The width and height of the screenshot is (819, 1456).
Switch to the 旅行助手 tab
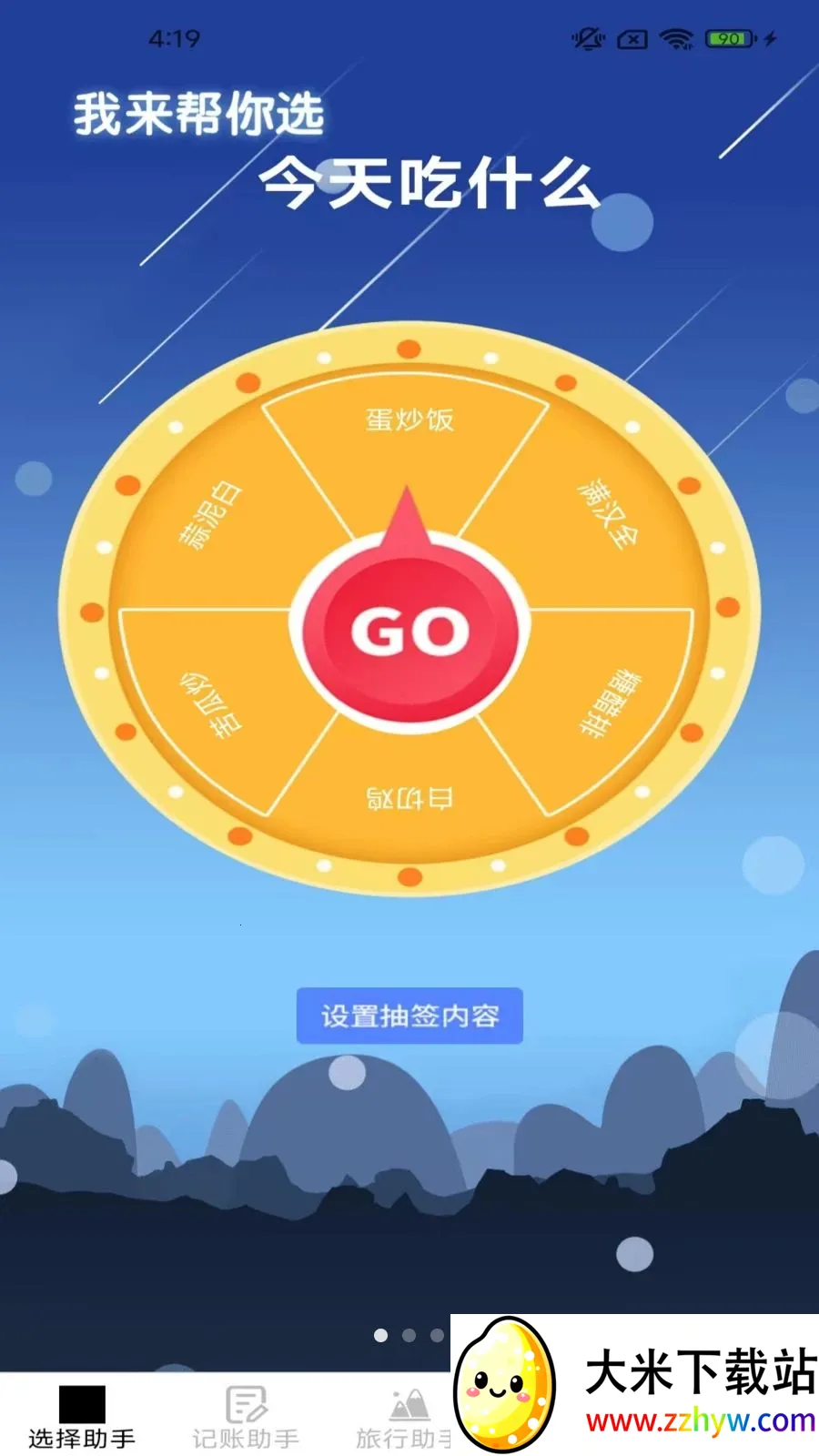(406, 1418)
